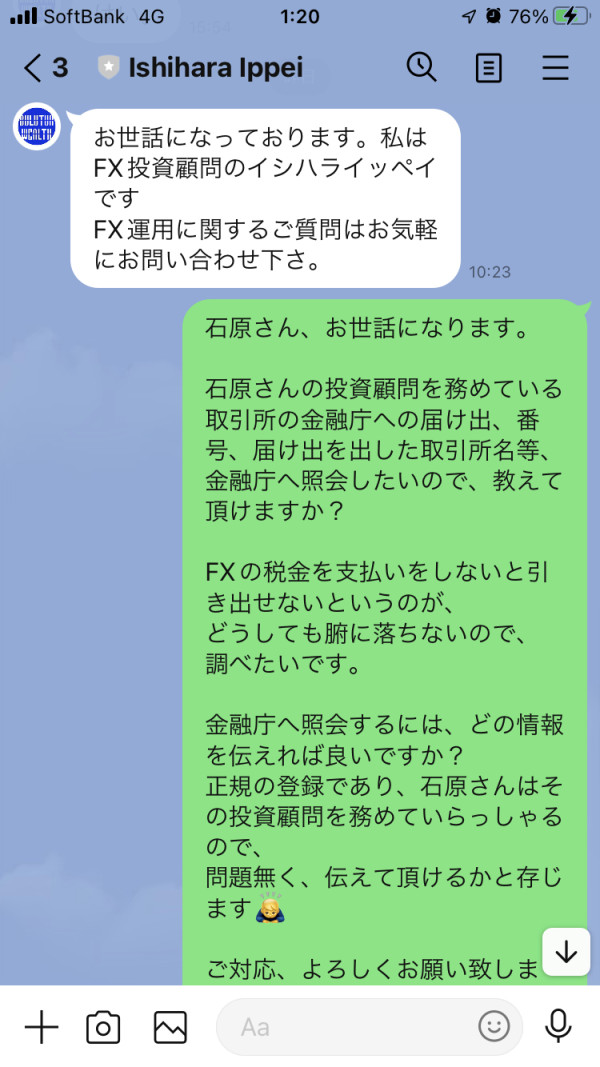Open the notes icon in header
This screenshot has width=600, height=1067.
[488, 68]
